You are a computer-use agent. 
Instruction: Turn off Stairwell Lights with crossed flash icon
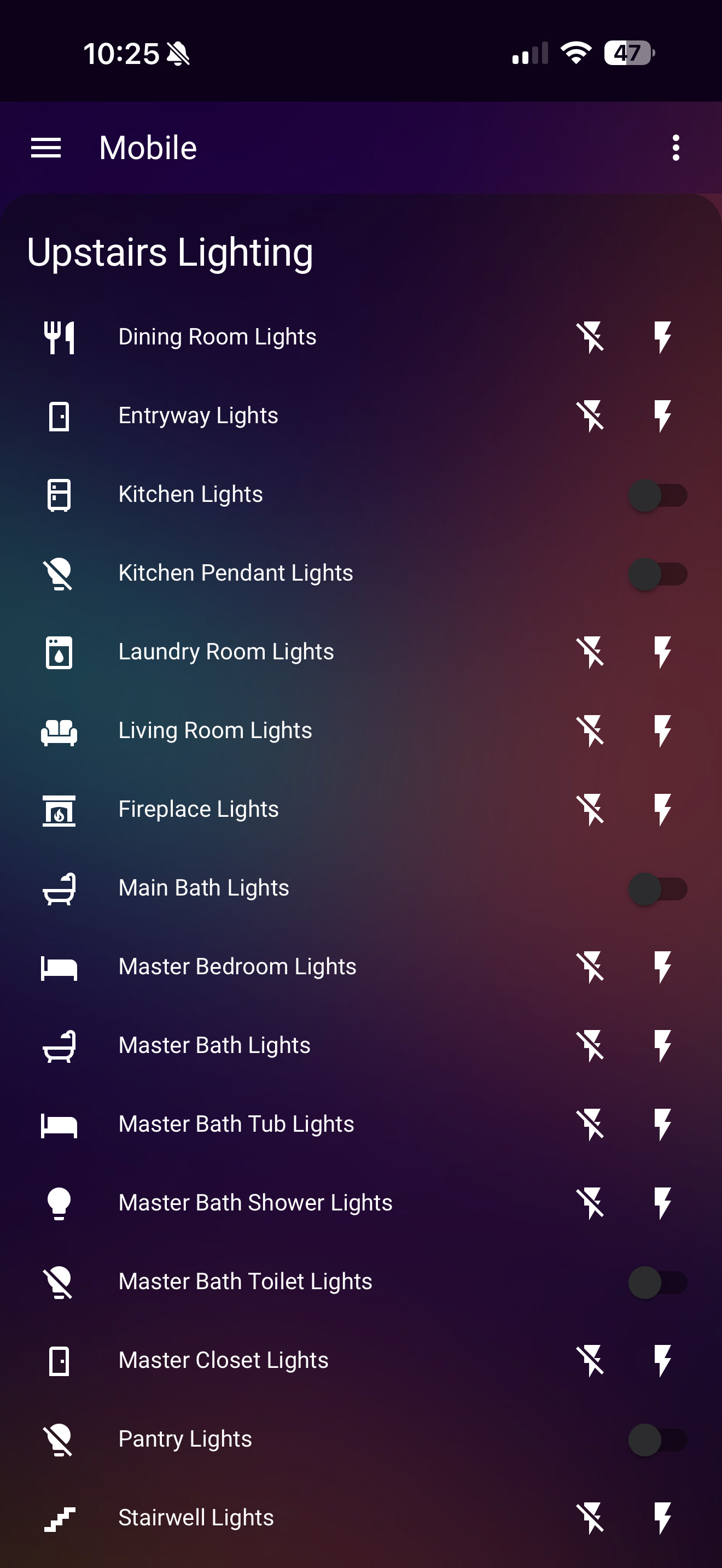click(x=590, y=1518)
